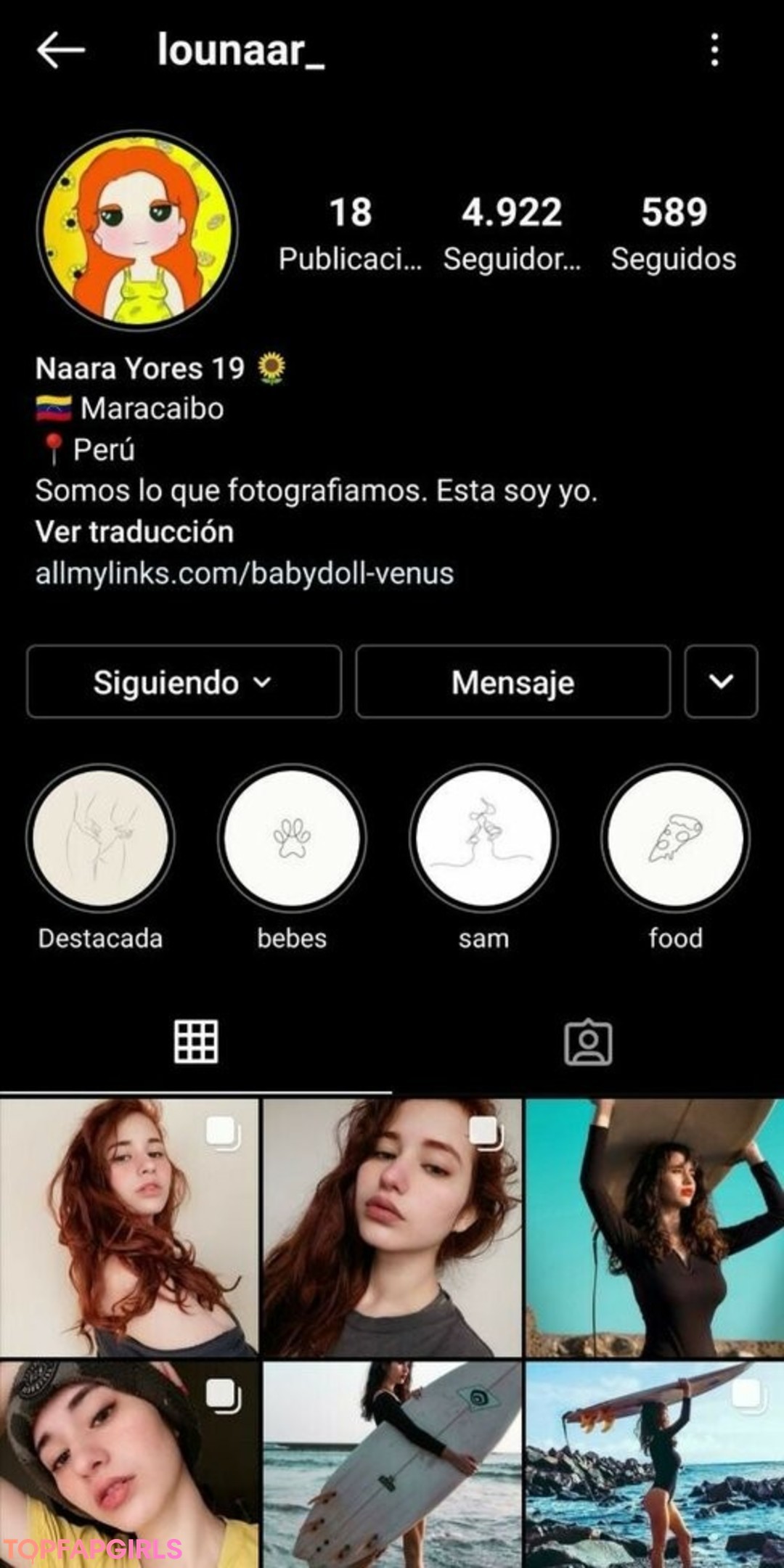Screen dimensions: 784x1568
Task: Tap Ver traducción to translate bio
Action: (134, 532)
